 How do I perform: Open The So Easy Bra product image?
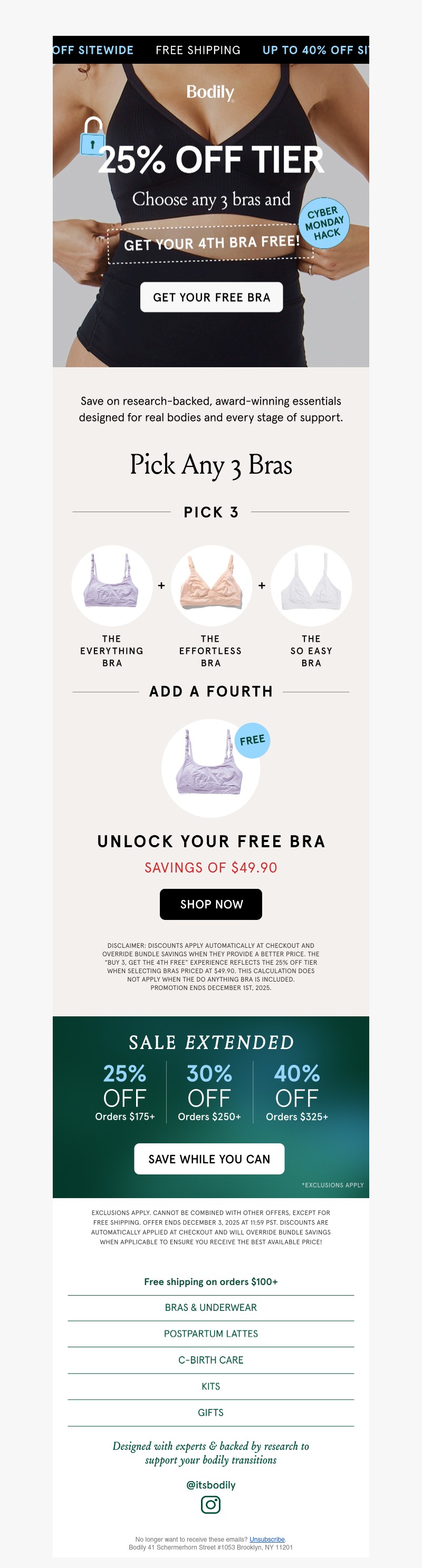coord(311,585)
